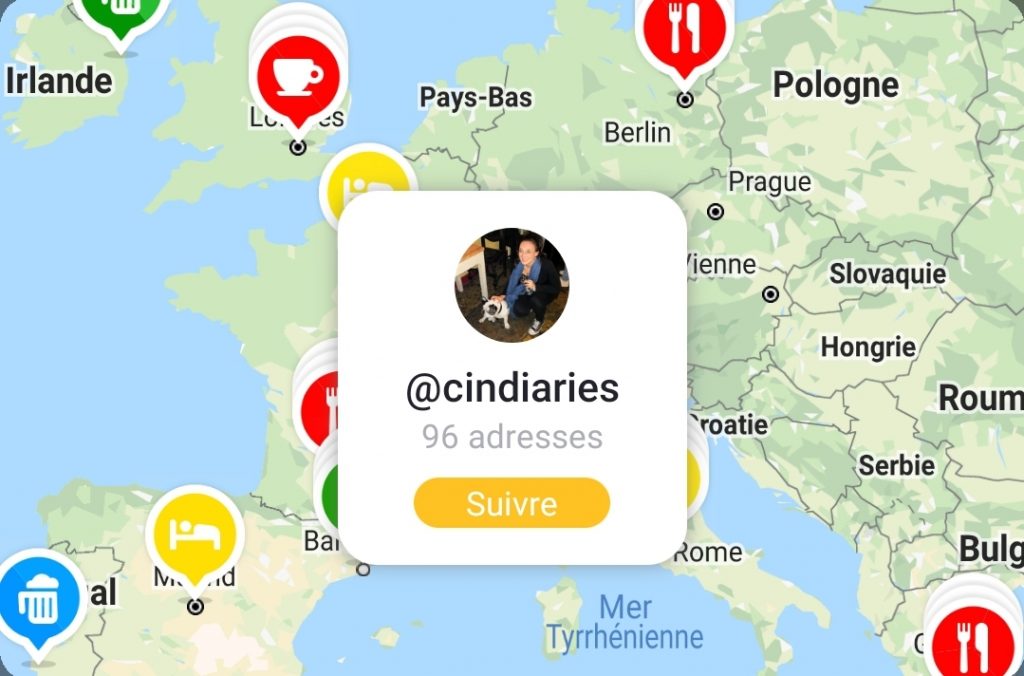Open the @cindiaries profile photo

[x=512, y=285]
